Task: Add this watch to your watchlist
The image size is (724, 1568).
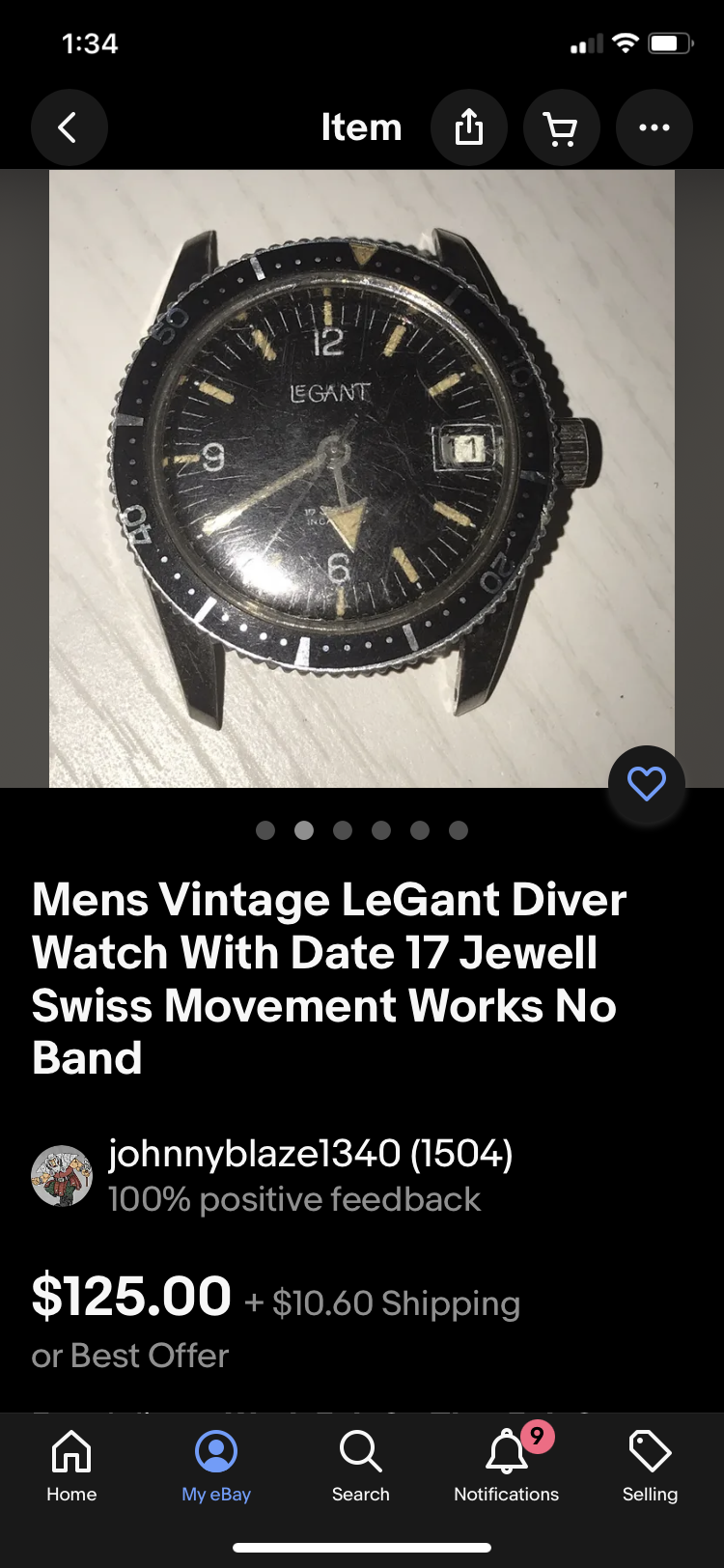Action: 646,784
